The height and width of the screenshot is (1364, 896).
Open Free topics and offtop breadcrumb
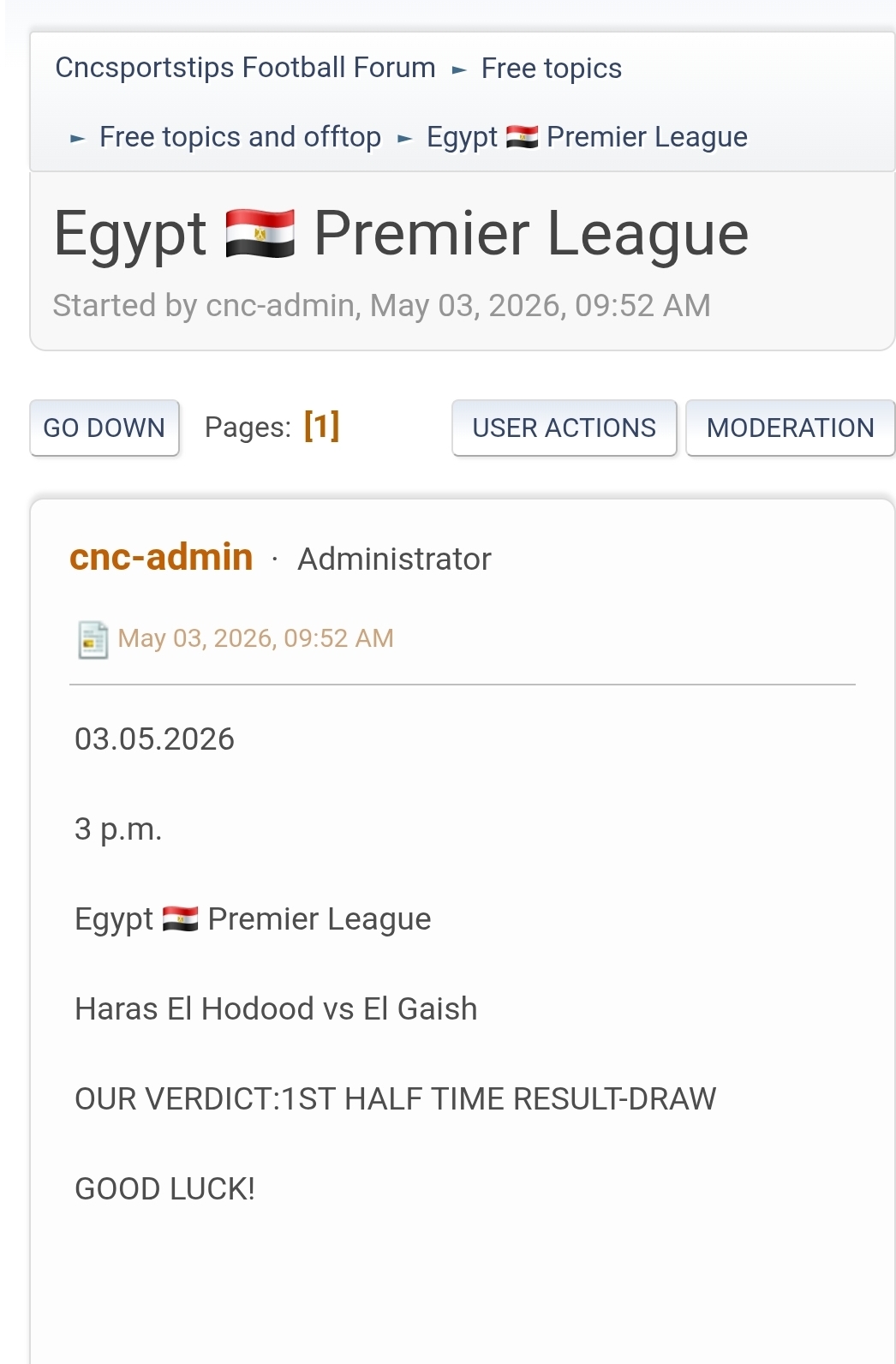tap(240, 137)
